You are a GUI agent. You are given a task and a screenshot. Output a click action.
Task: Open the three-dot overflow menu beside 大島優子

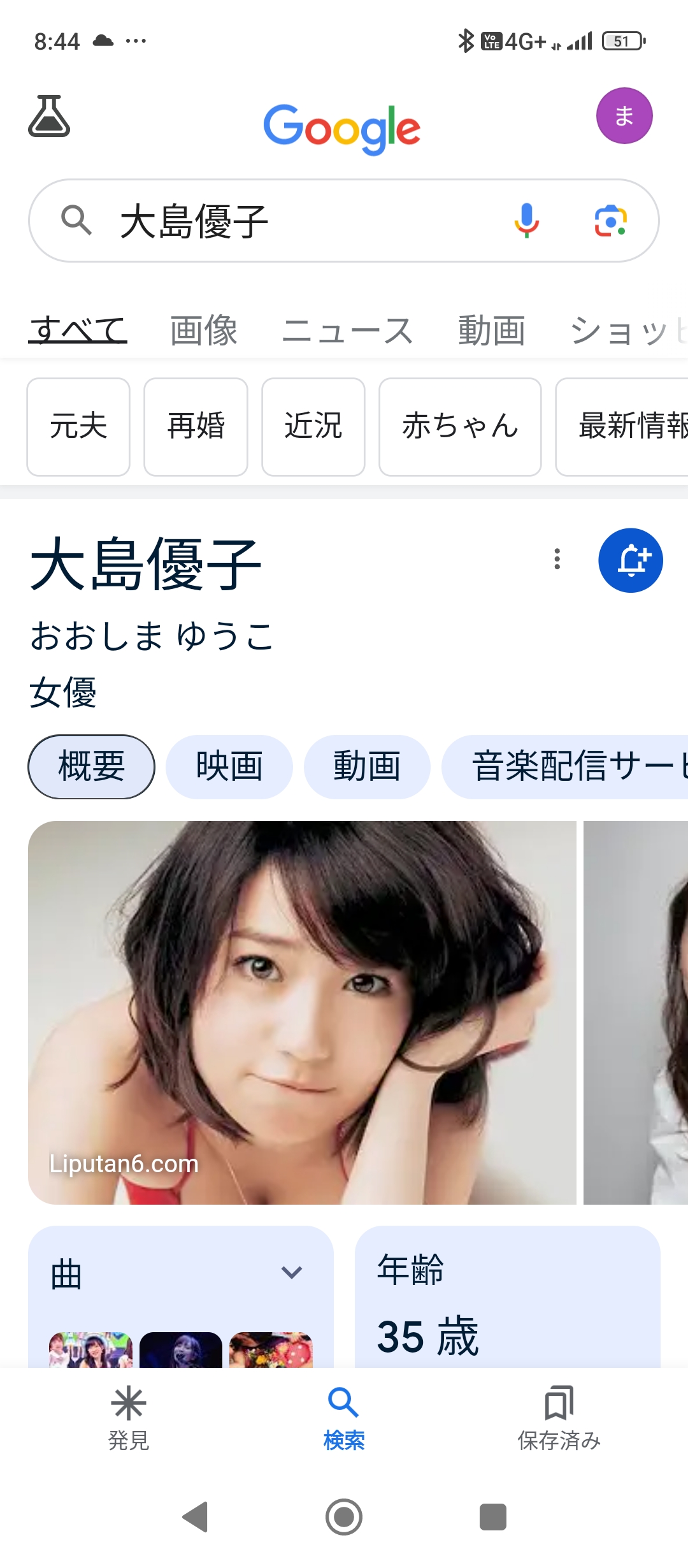click(557, 560)
